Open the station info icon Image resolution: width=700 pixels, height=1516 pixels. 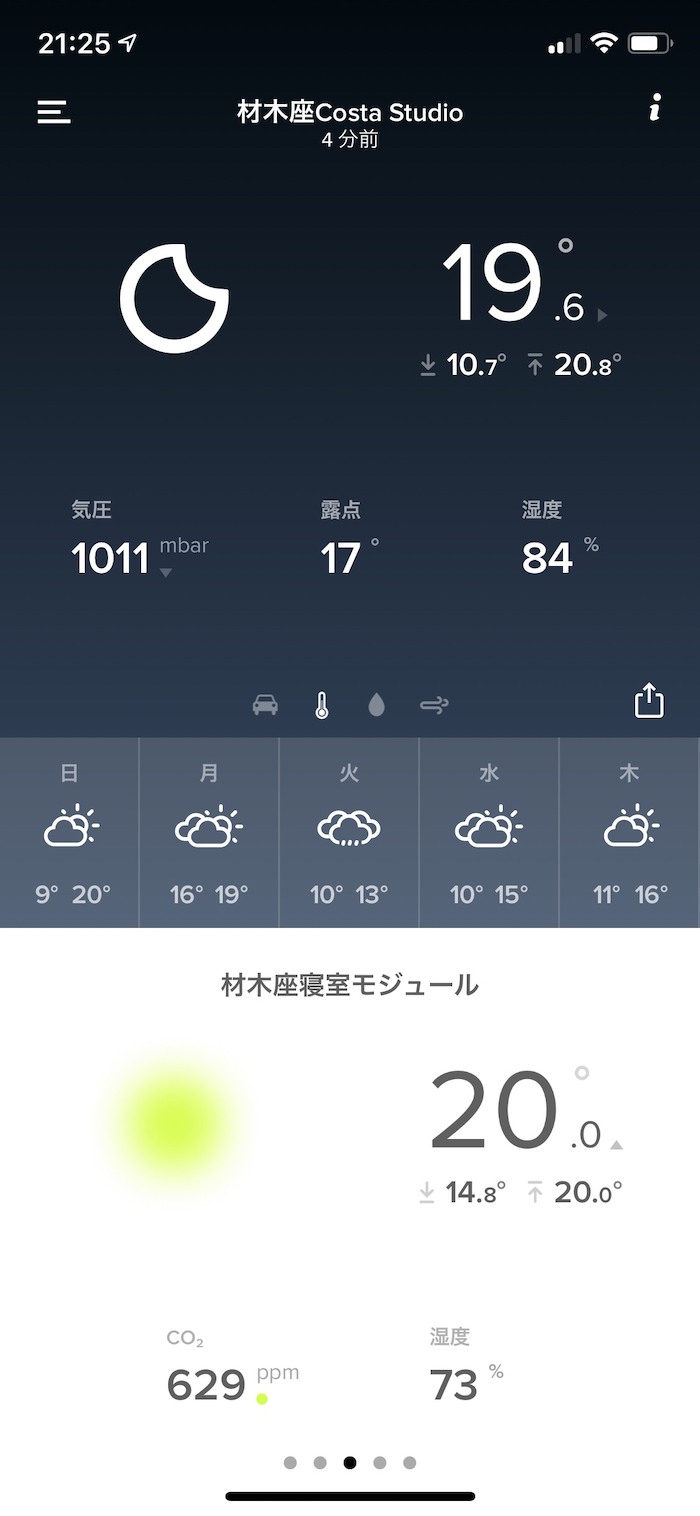pos(654,109)
